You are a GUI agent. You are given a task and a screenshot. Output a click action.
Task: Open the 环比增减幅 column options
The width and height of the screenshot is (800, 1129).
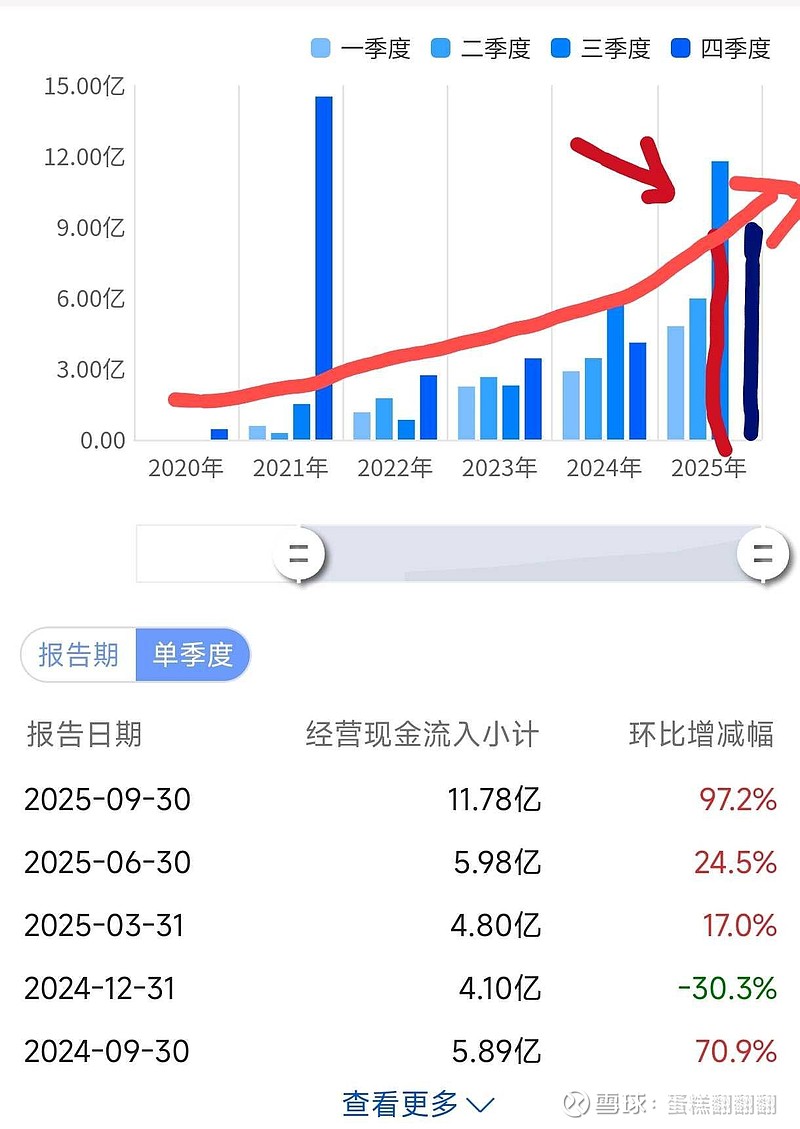700,733
